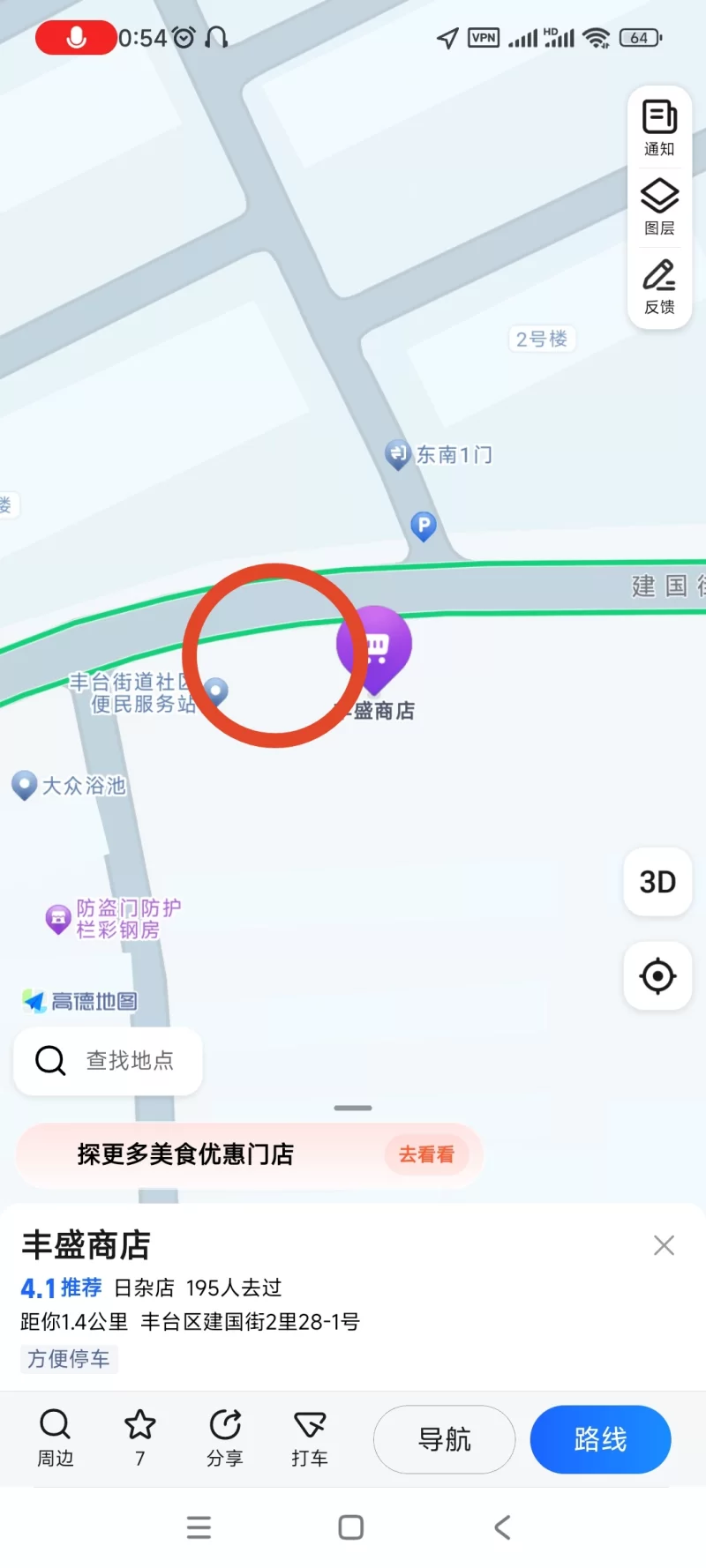
Task: Open the 查找地点 search box
Action: point(109,1060)
